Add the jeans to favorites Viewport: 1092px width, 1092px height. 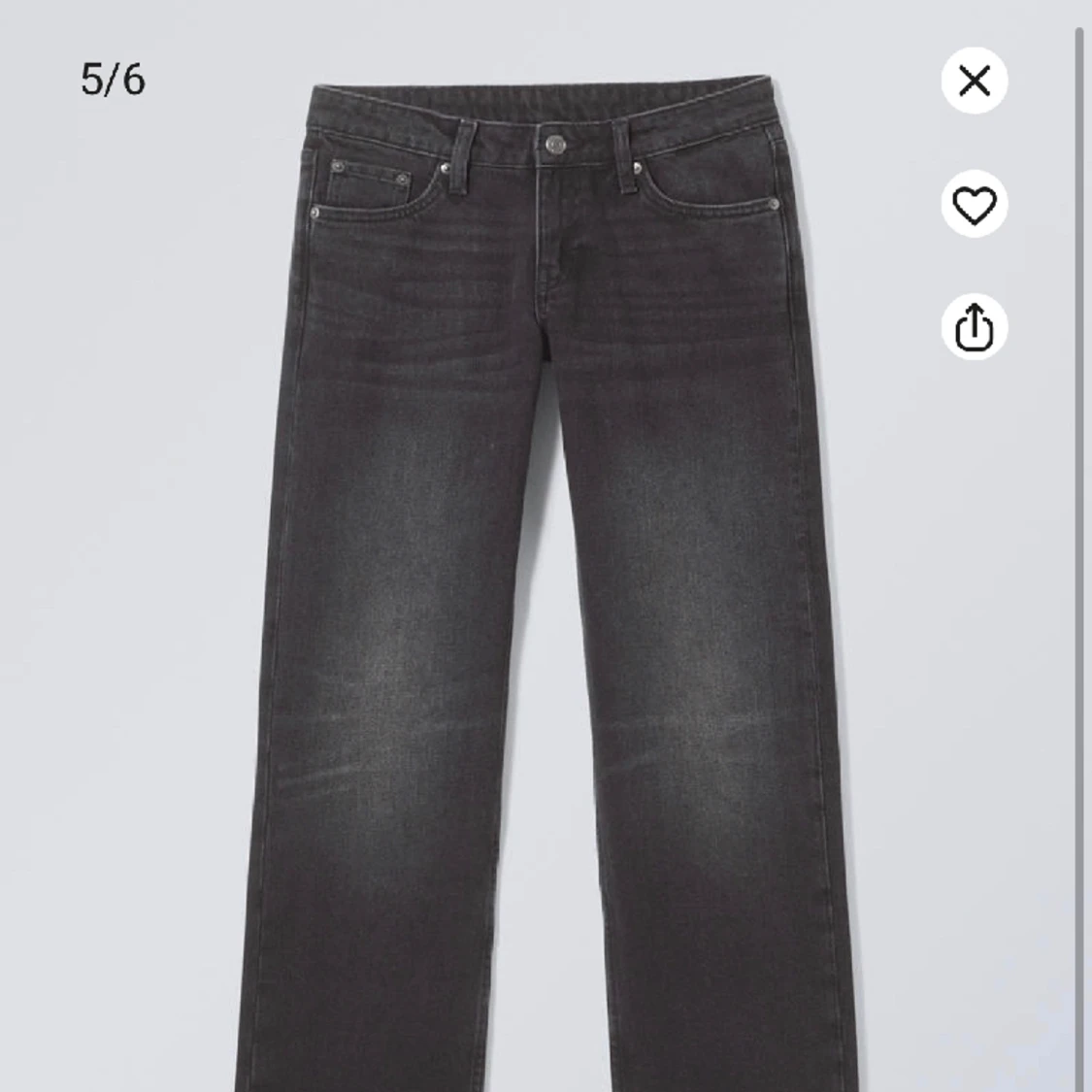pos(974,205)
